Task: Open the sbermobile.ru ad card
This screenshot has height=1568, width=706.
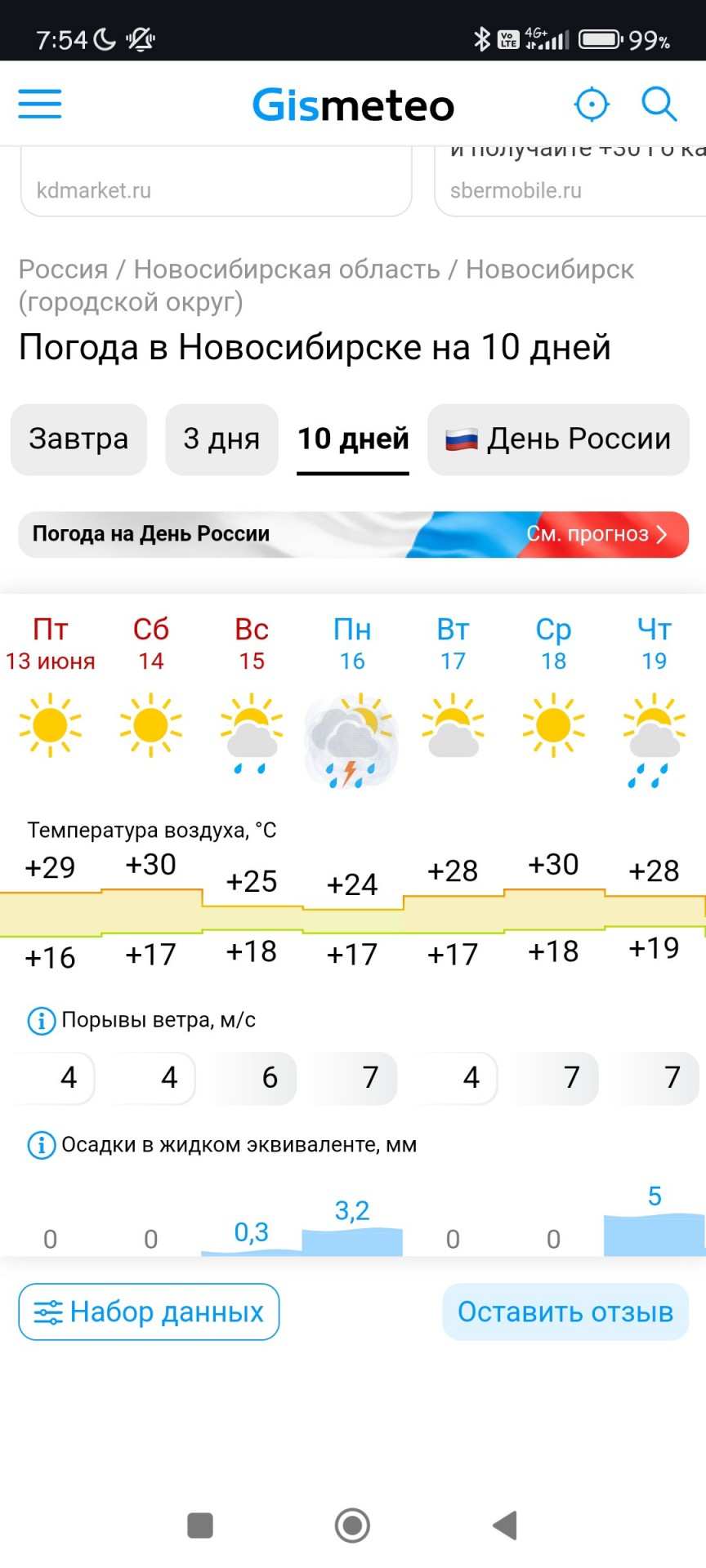Action: point(570,182)
